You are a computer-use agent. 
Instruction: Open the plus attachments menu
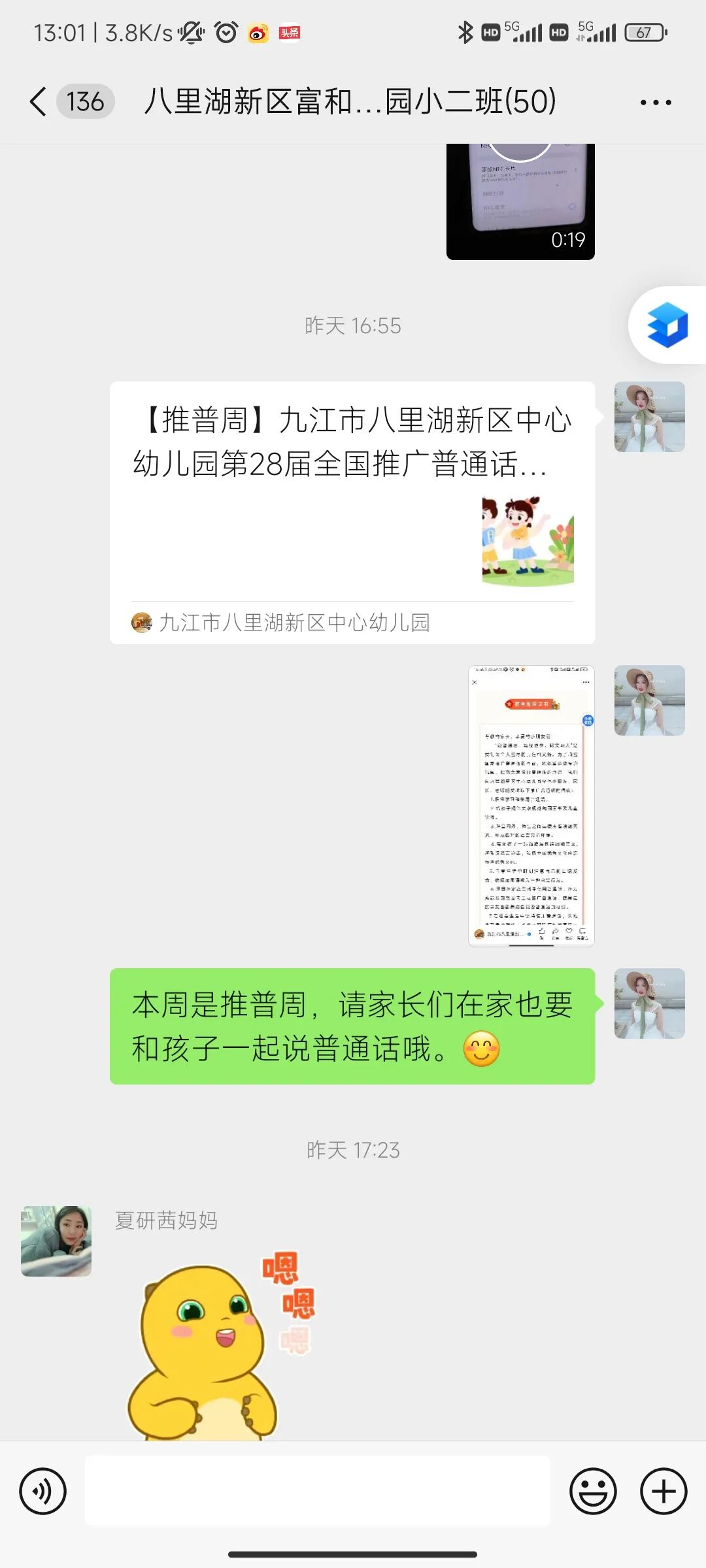[x=664, y=1491]
